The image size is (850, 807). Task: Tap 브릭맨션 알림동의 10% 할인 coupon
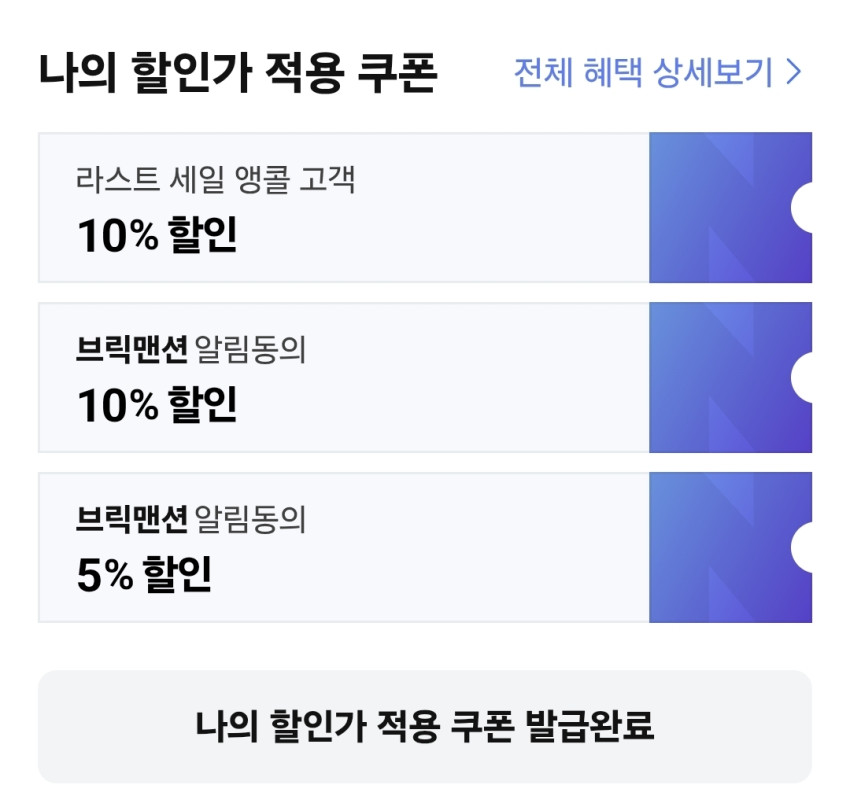424,378
